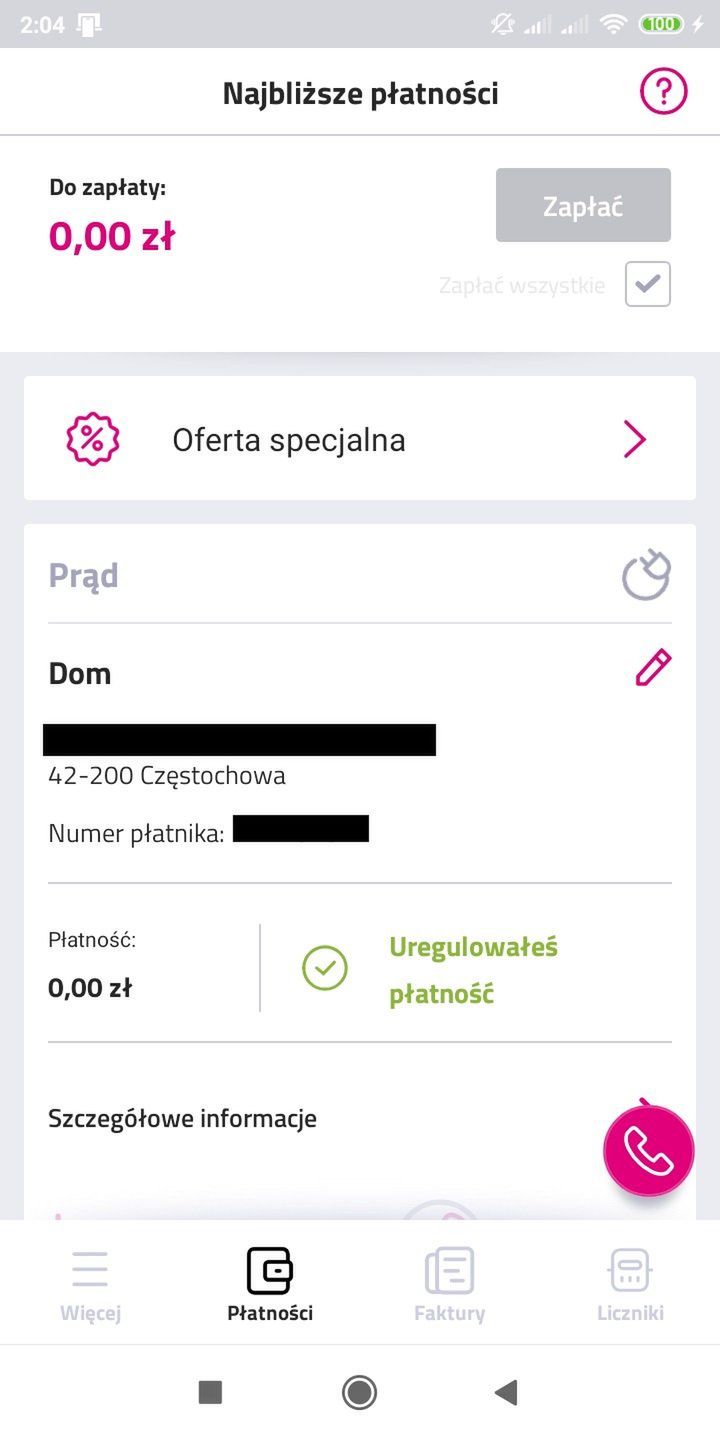Open the help question mark icon
The image size is (720, 1440).
(x=664, y=93)
